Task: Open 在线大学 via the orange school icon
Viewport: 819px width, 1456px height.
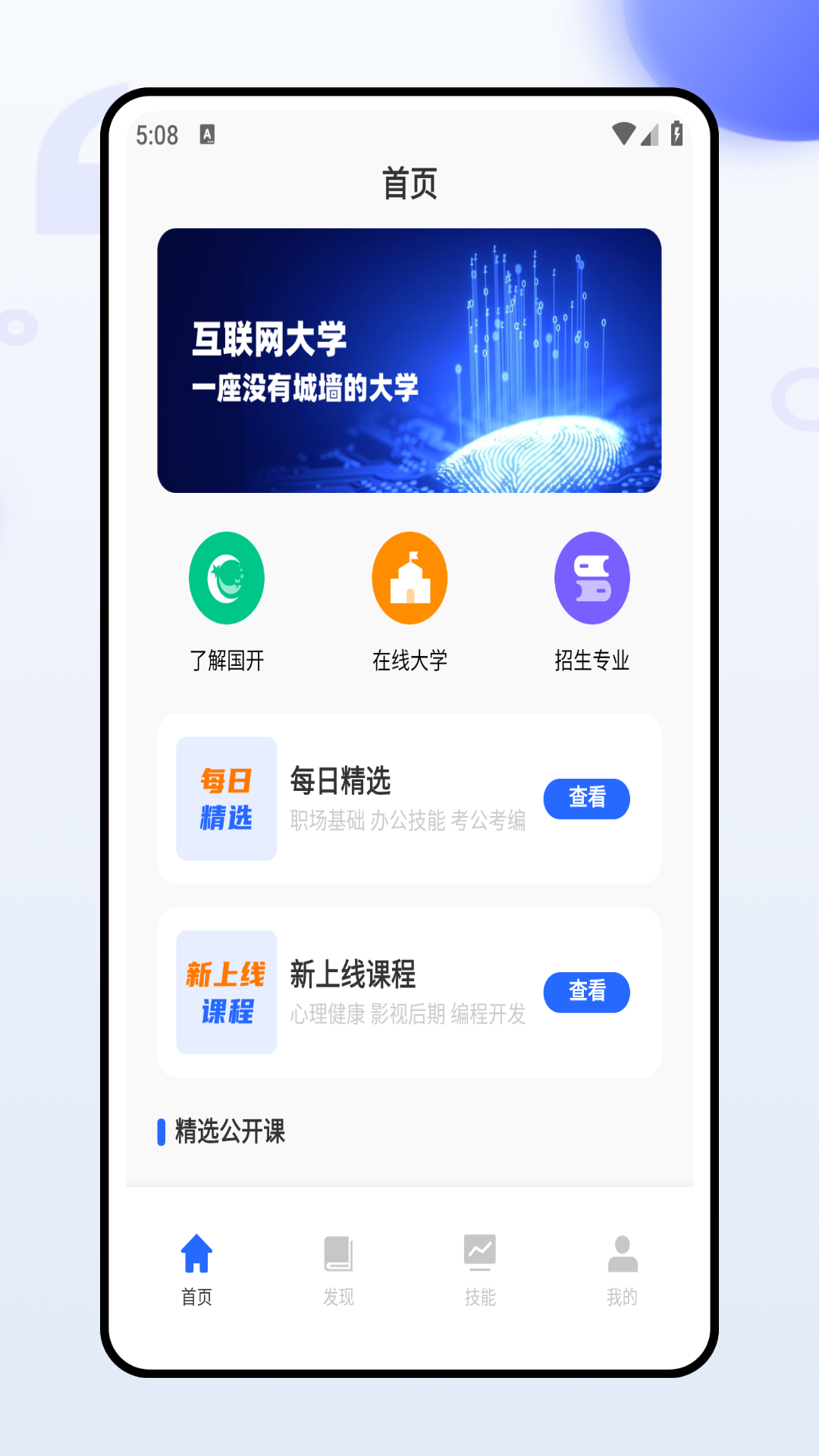Action: tap(409, 577)
